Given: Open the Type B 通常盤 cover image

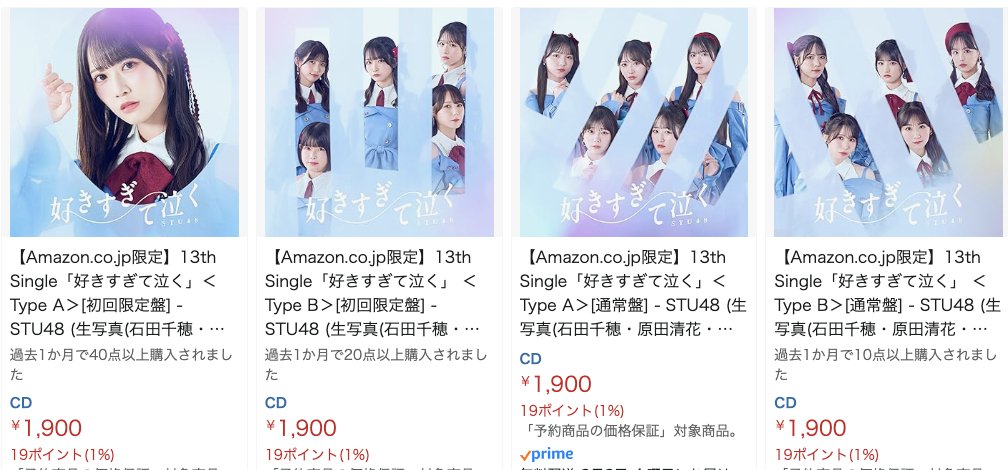Looking at the screenshot, I should pos(889,122).
